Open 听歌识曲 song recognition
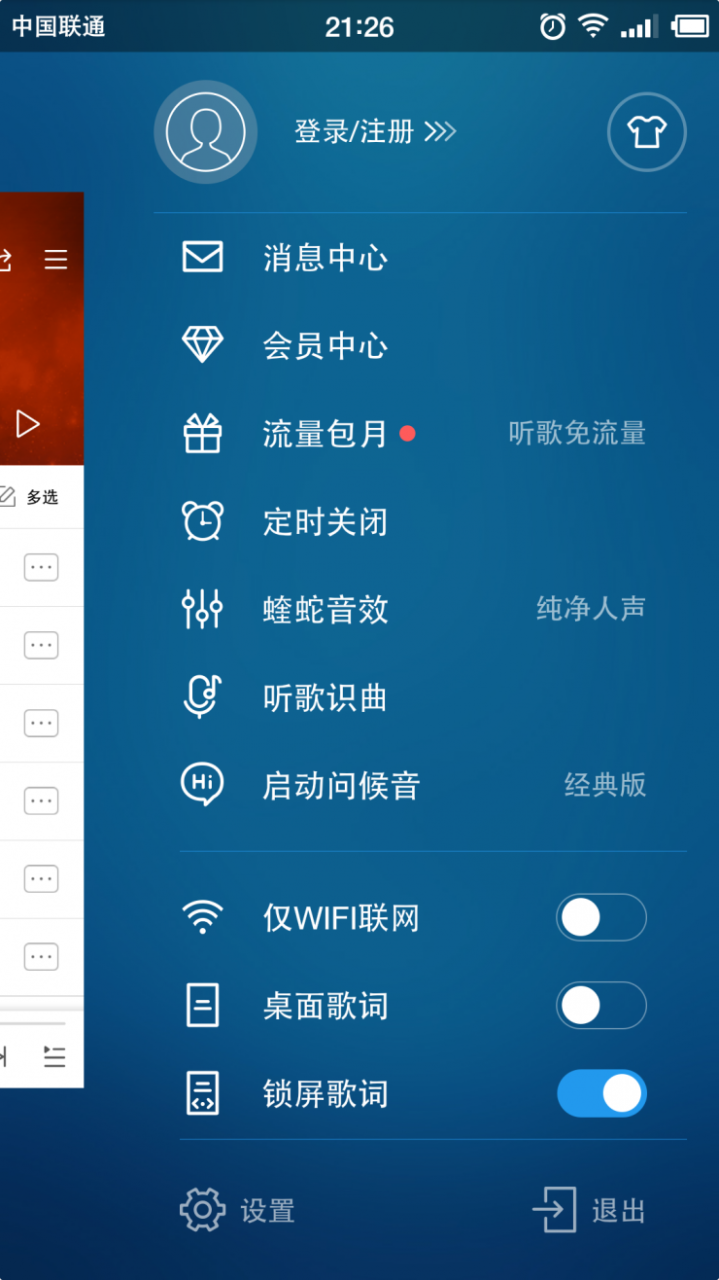 324,698
